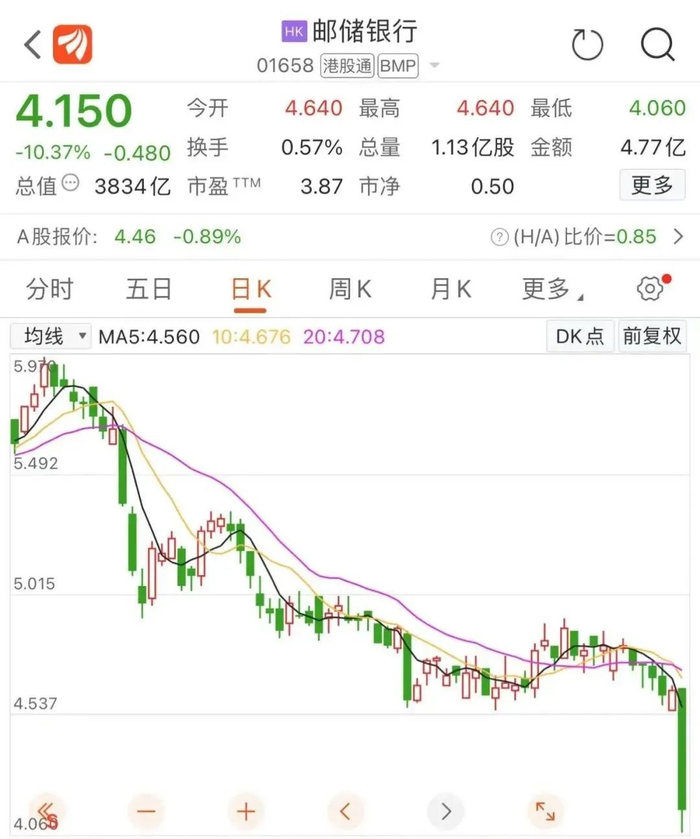Move the chart forward with right arrow

446,810
